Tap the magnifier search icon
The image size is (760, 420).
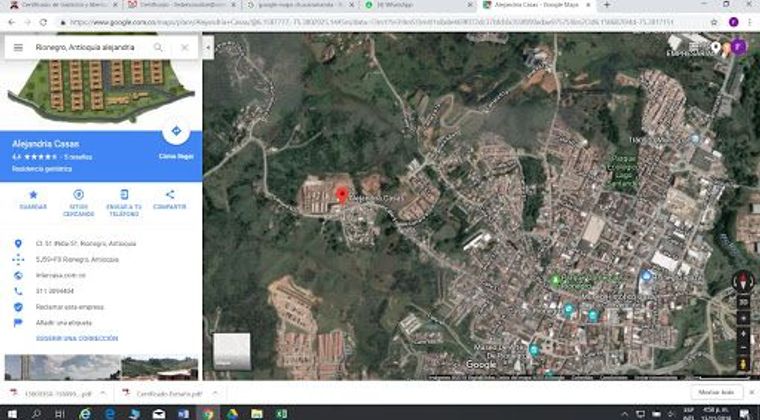[x=158, y=47]
